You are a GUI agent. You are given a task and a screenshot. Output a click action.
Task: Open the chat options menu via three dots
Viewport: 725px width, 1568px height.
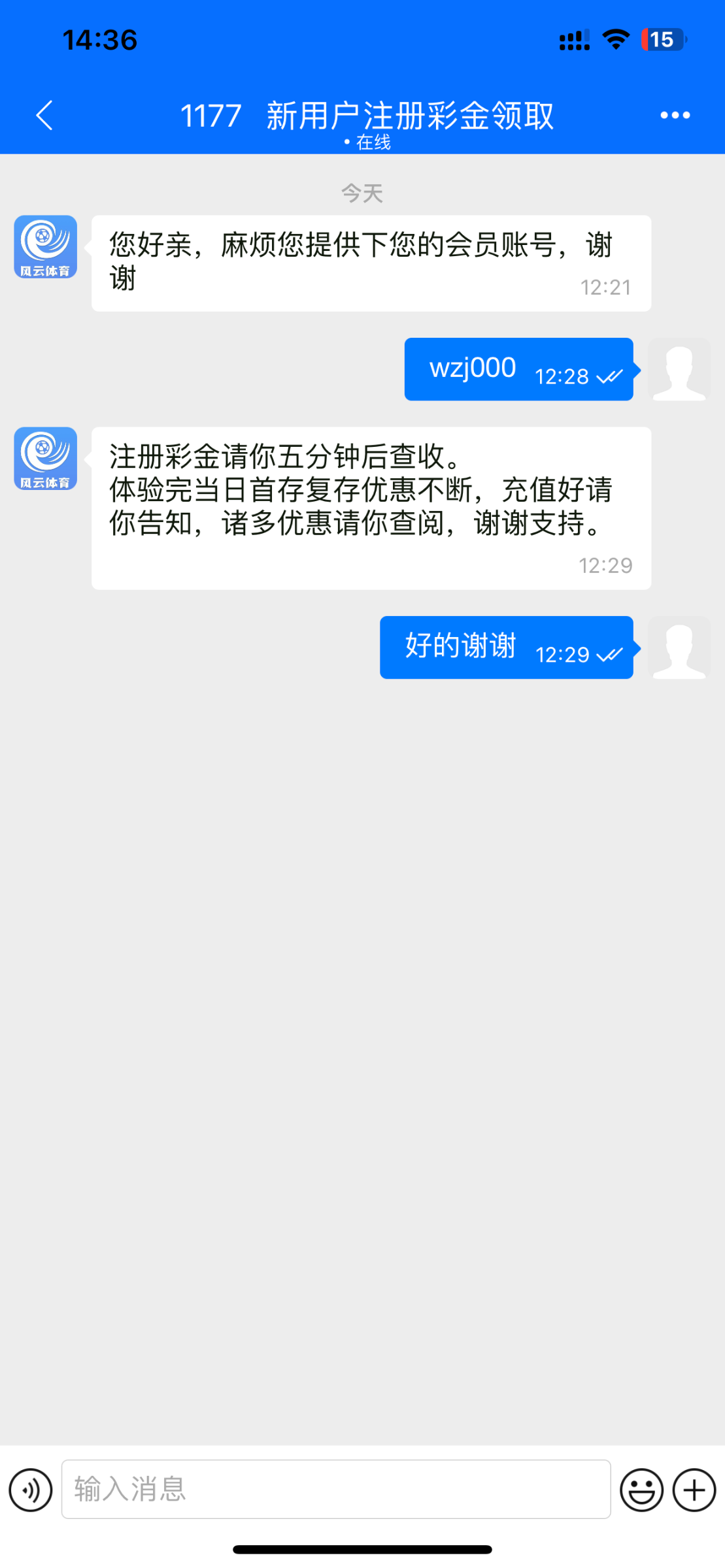tap(674, 114)
